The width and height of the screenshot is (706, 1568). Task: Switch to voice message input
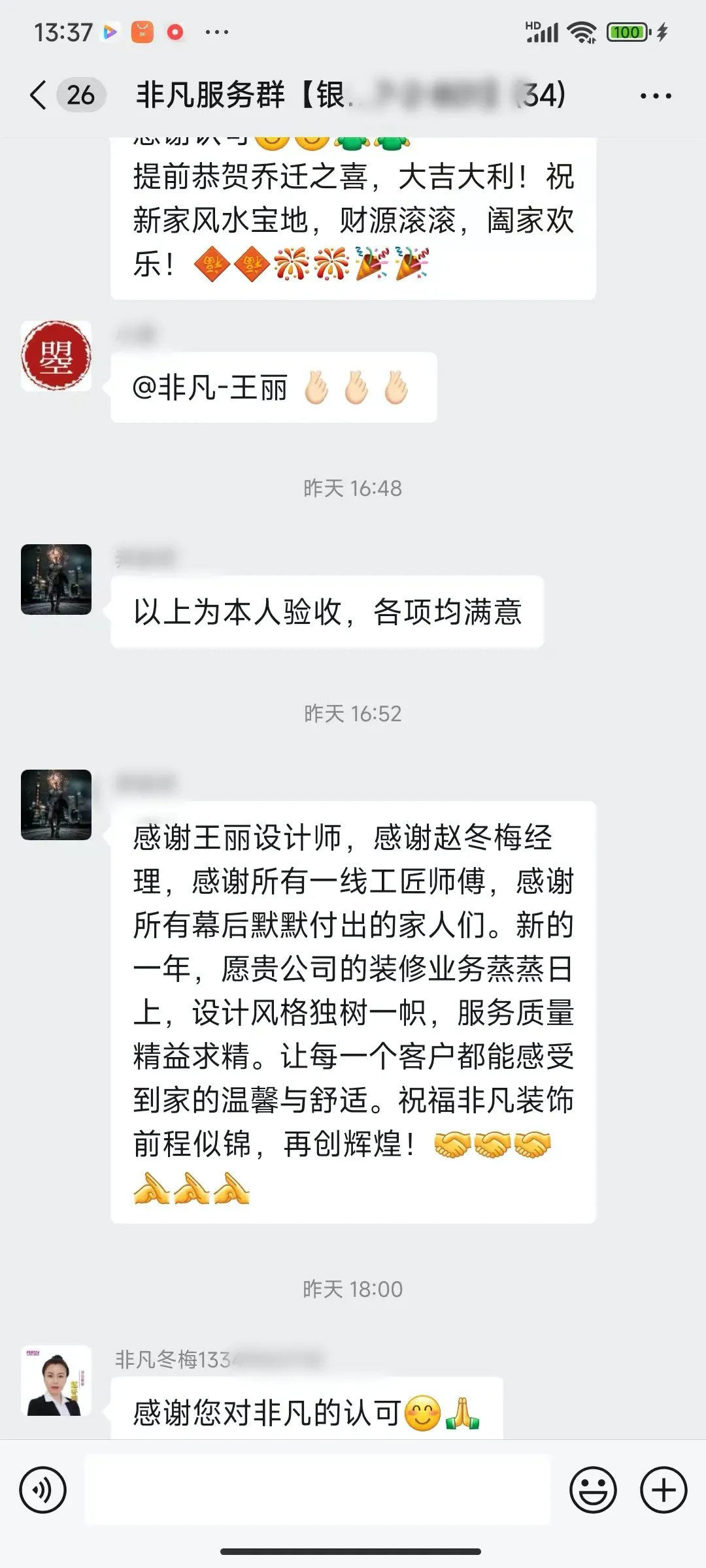pos(43,1490)
